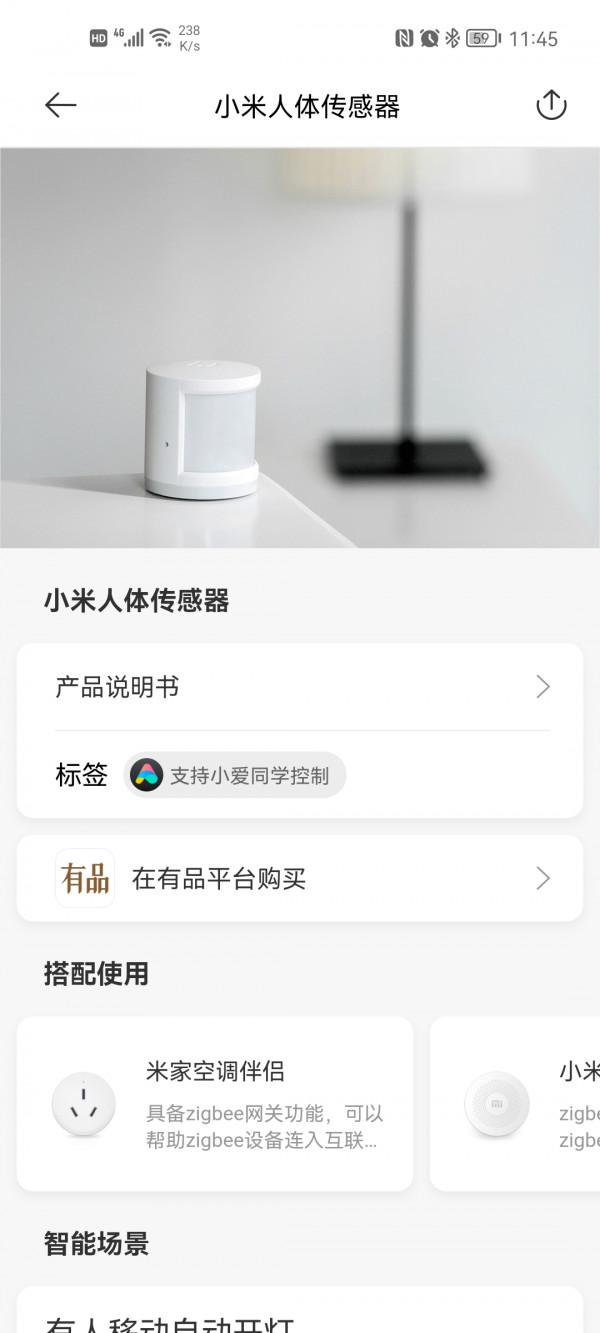Open 在有品平台购买 to buy
600x1333 pixels.
[x=300, y=879]
